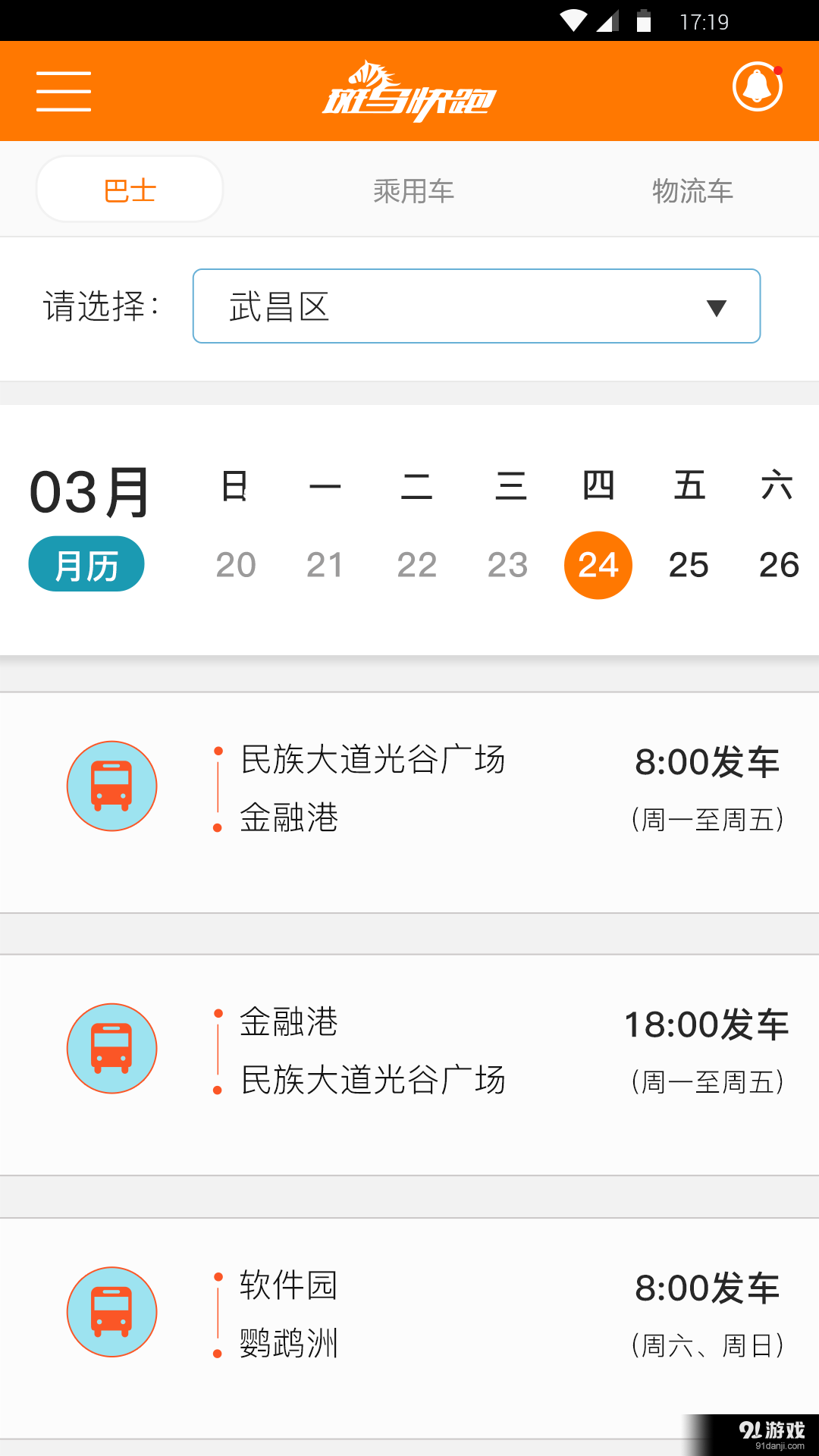Tap the 斑马快跑 logo in the title bar
The image size is (819, 1456).
click(409, 90)
